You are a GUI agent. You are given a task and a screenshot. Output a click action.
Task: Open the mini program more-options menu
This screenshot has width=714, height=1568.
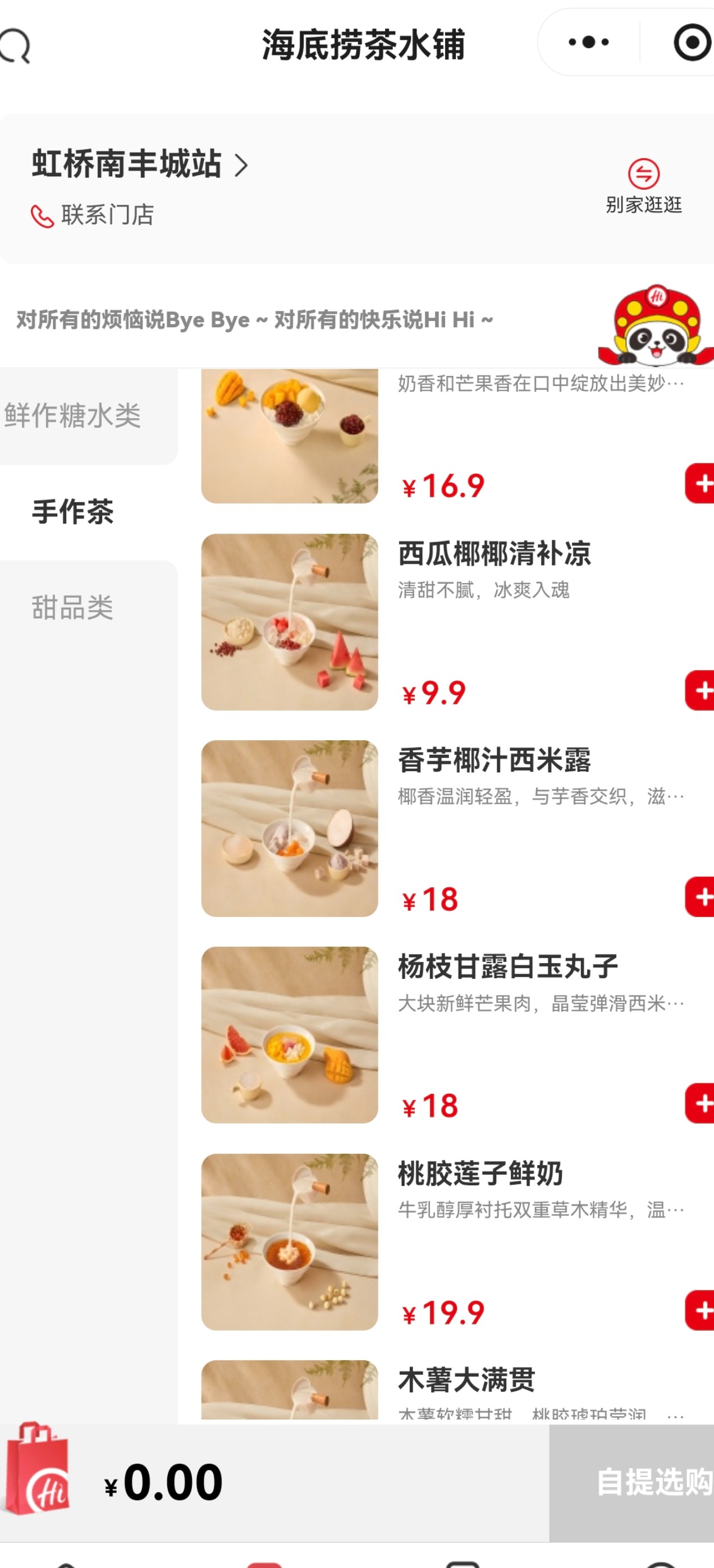588,42
